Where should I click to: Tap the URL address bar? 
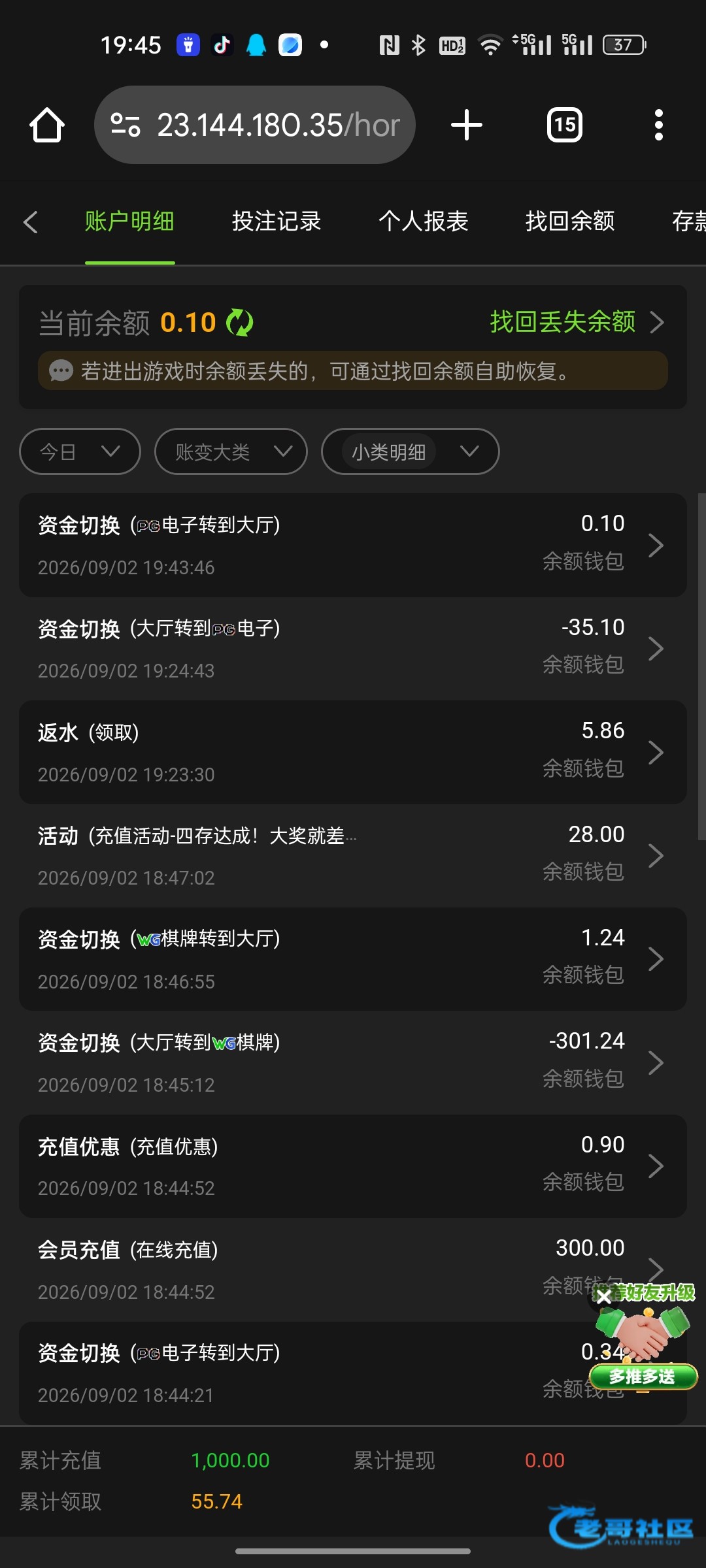coord(255,125)
